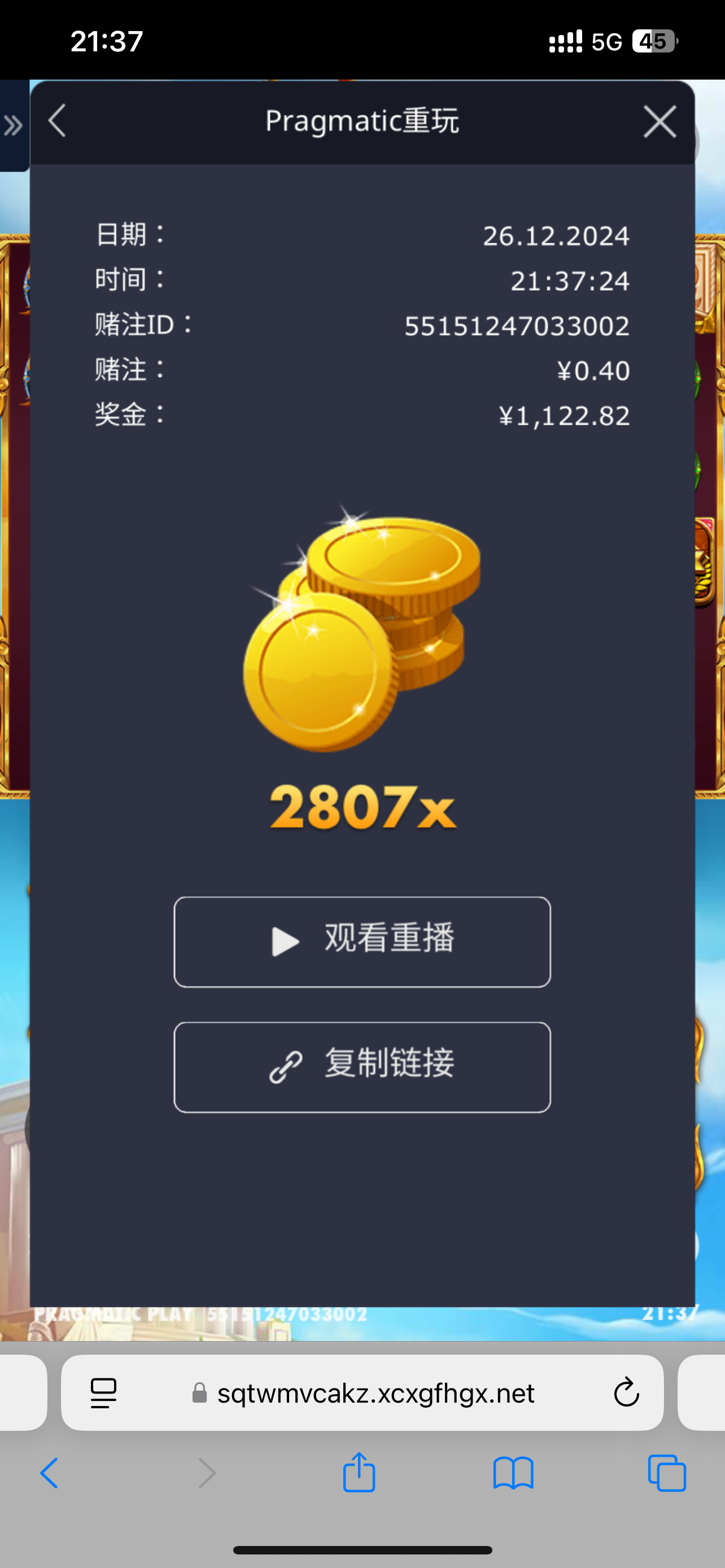
Task: Share this page via Safari
Action: (x=359, y=1472)
